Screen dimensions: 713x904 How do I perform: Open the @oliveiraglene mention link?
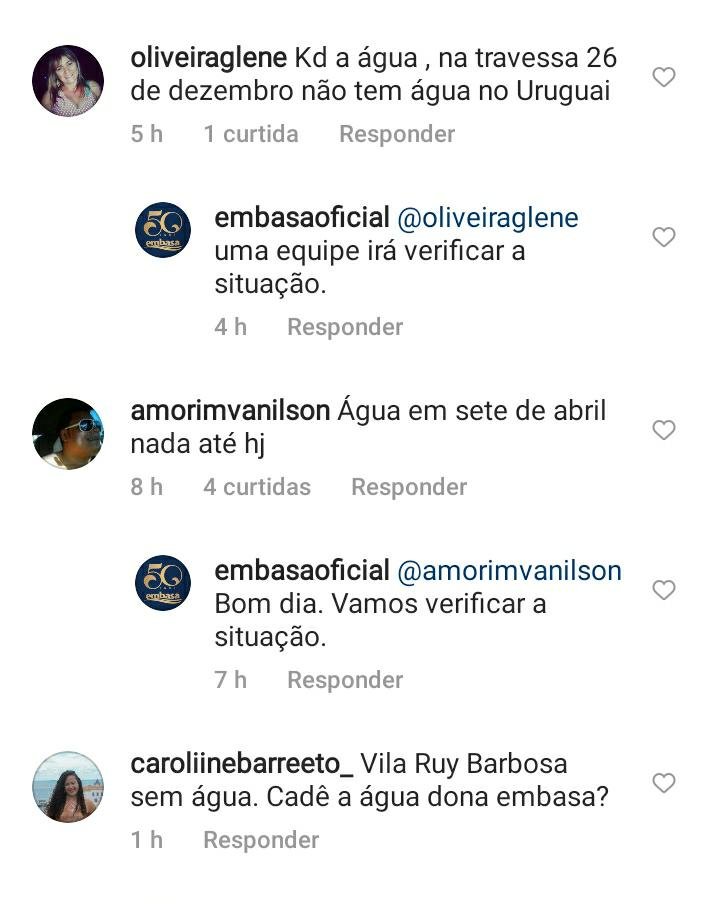coord(488,218)
